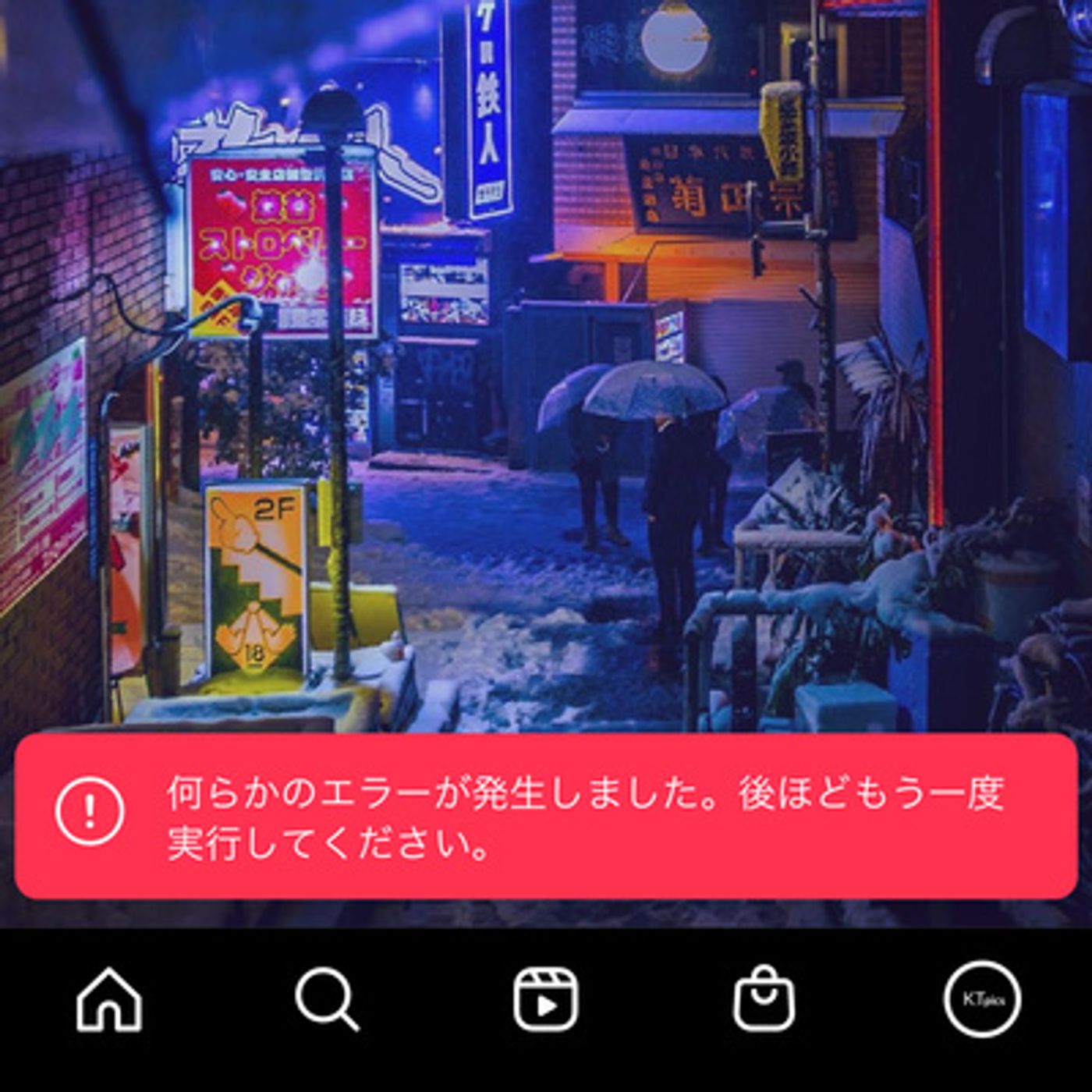Open the Shop tab
Image resolution: width=1092 pixels, height=1092 pixels.
pyautogui.click(x=764, y=999)
